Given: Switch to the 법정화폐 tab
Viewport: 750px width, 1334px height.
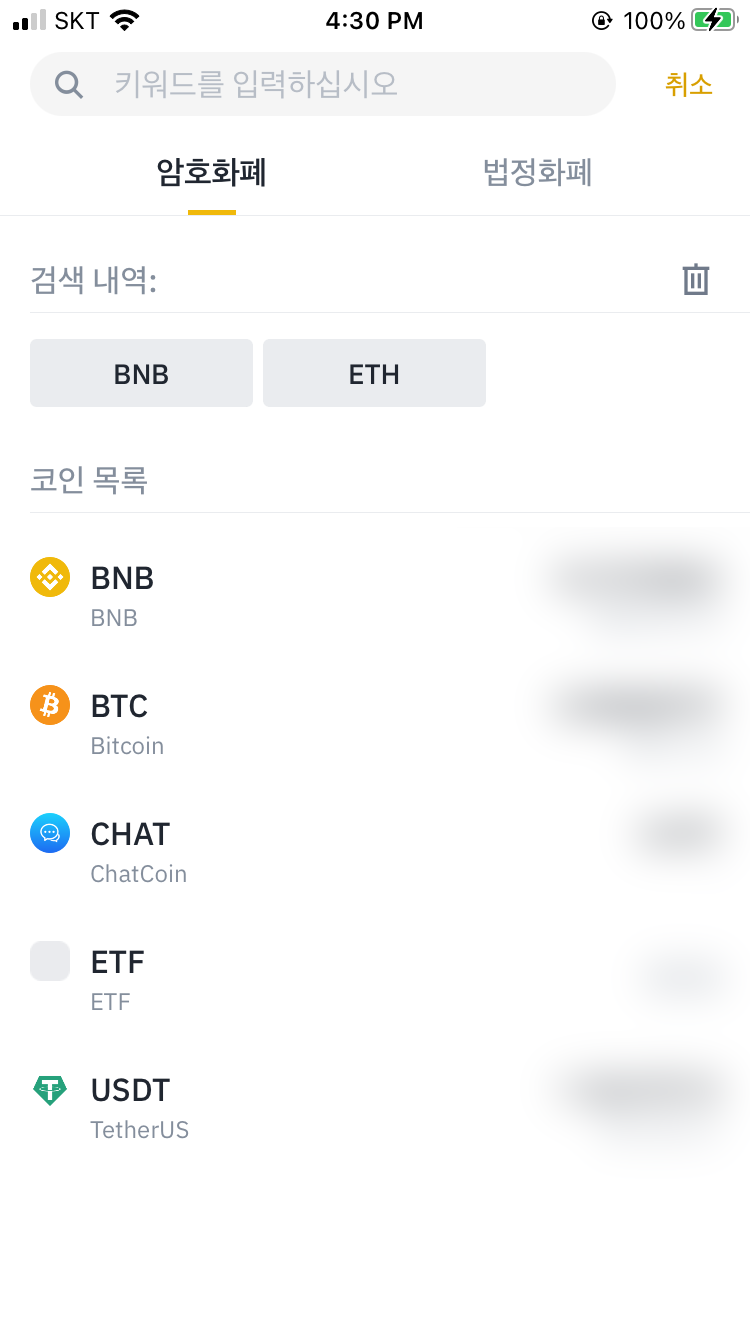Looking at the screenshot, I should (x=537, y=172).
